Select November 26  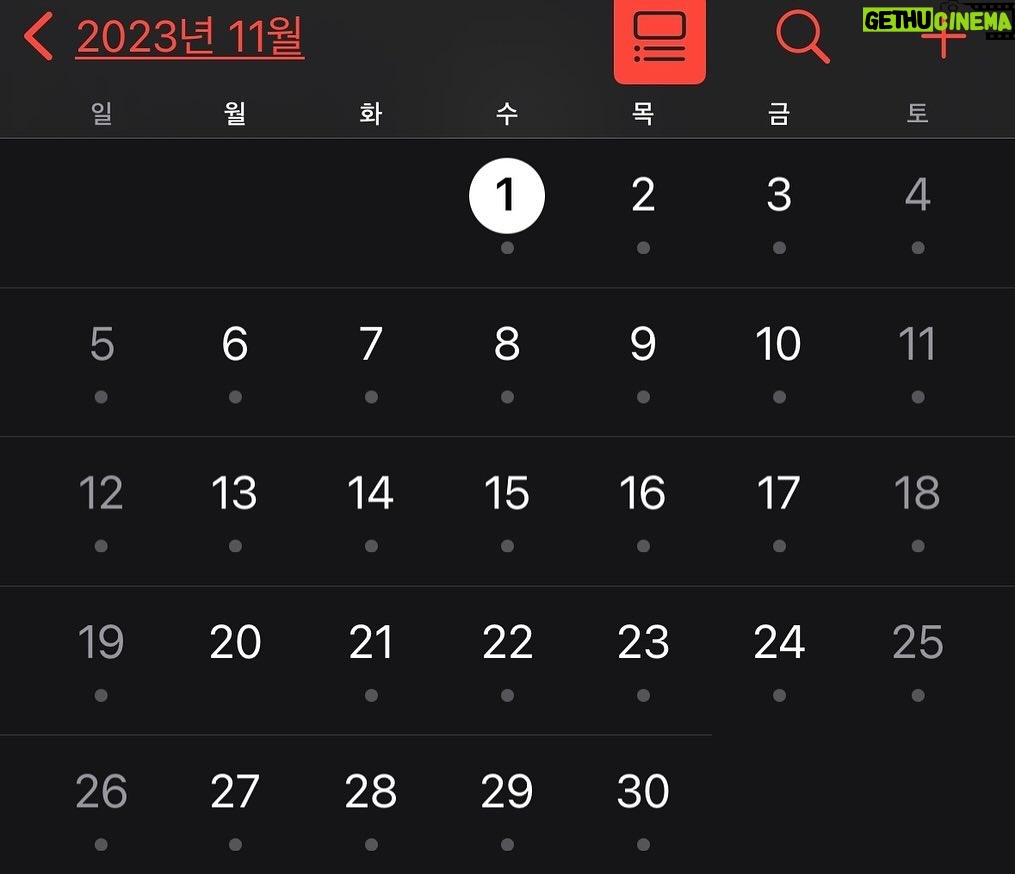pos(101,791)
